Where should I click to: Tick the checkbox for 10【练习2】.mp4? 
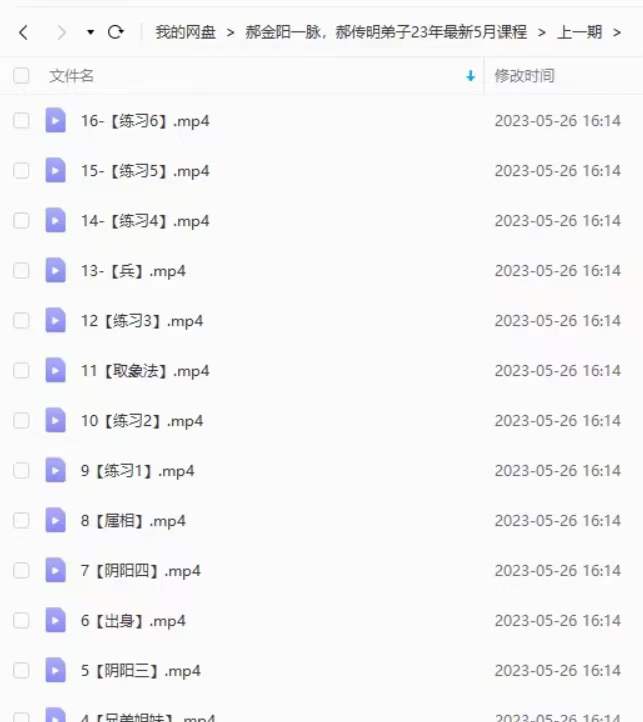21,421
